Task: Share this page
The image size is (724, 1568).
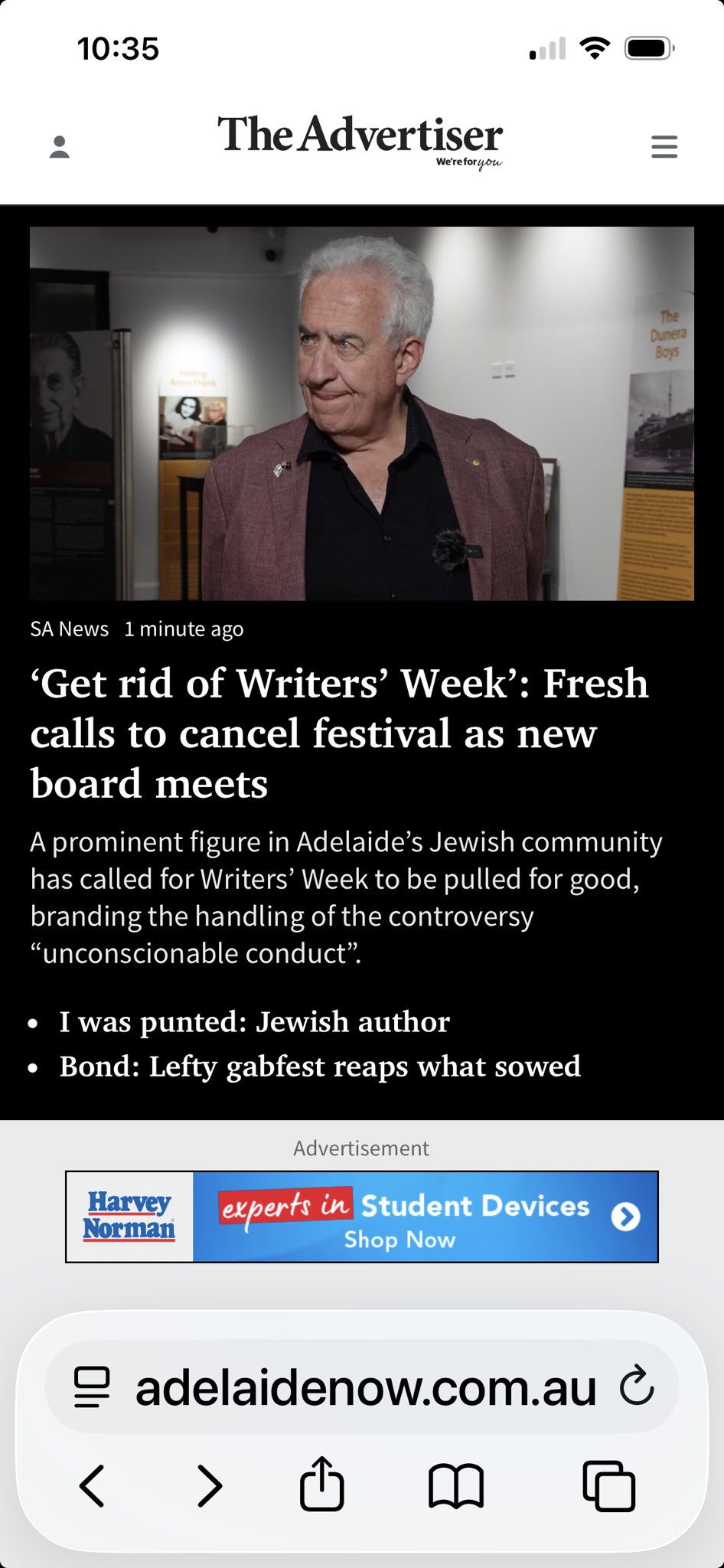Action: (x=321, y=1485)
